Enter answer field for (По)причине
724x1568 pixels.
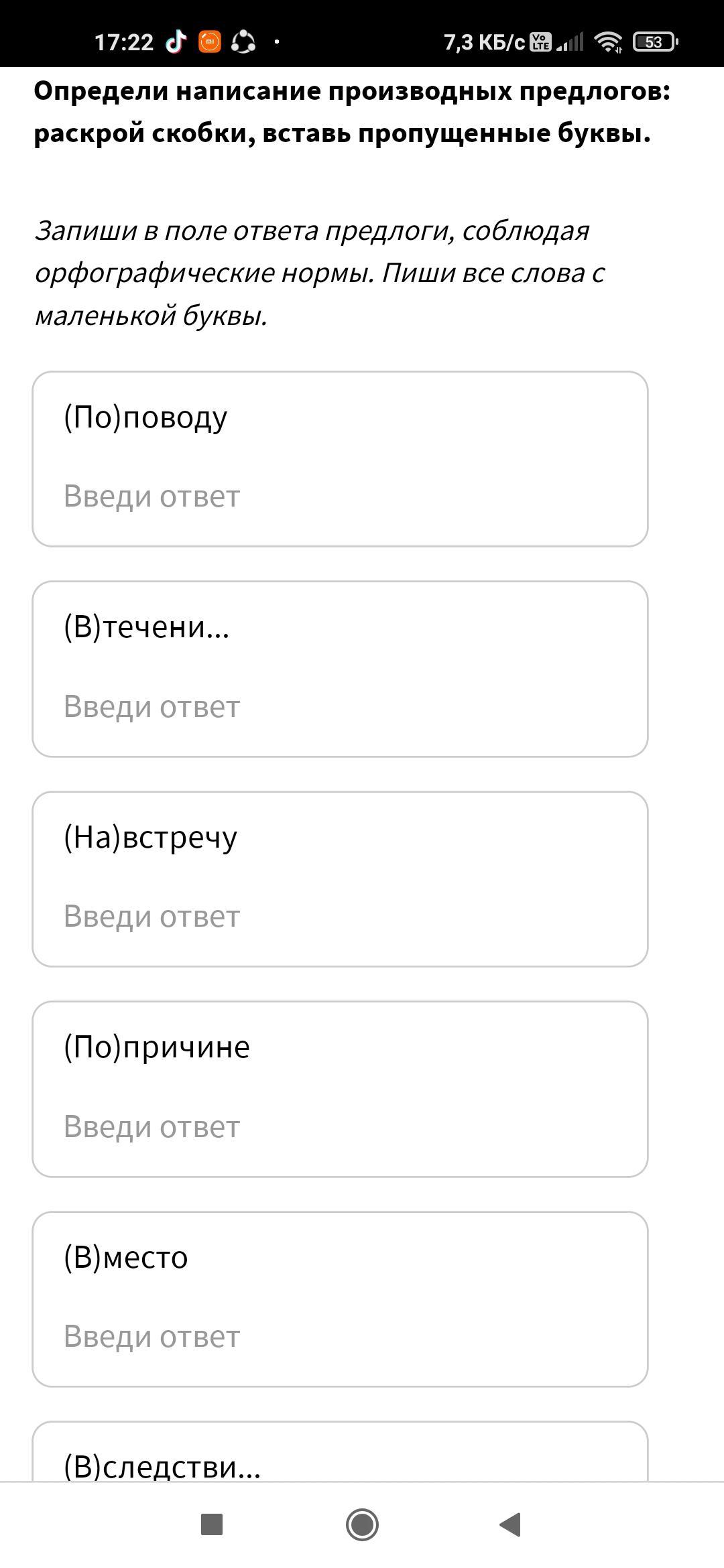[x=340, y=1127]
